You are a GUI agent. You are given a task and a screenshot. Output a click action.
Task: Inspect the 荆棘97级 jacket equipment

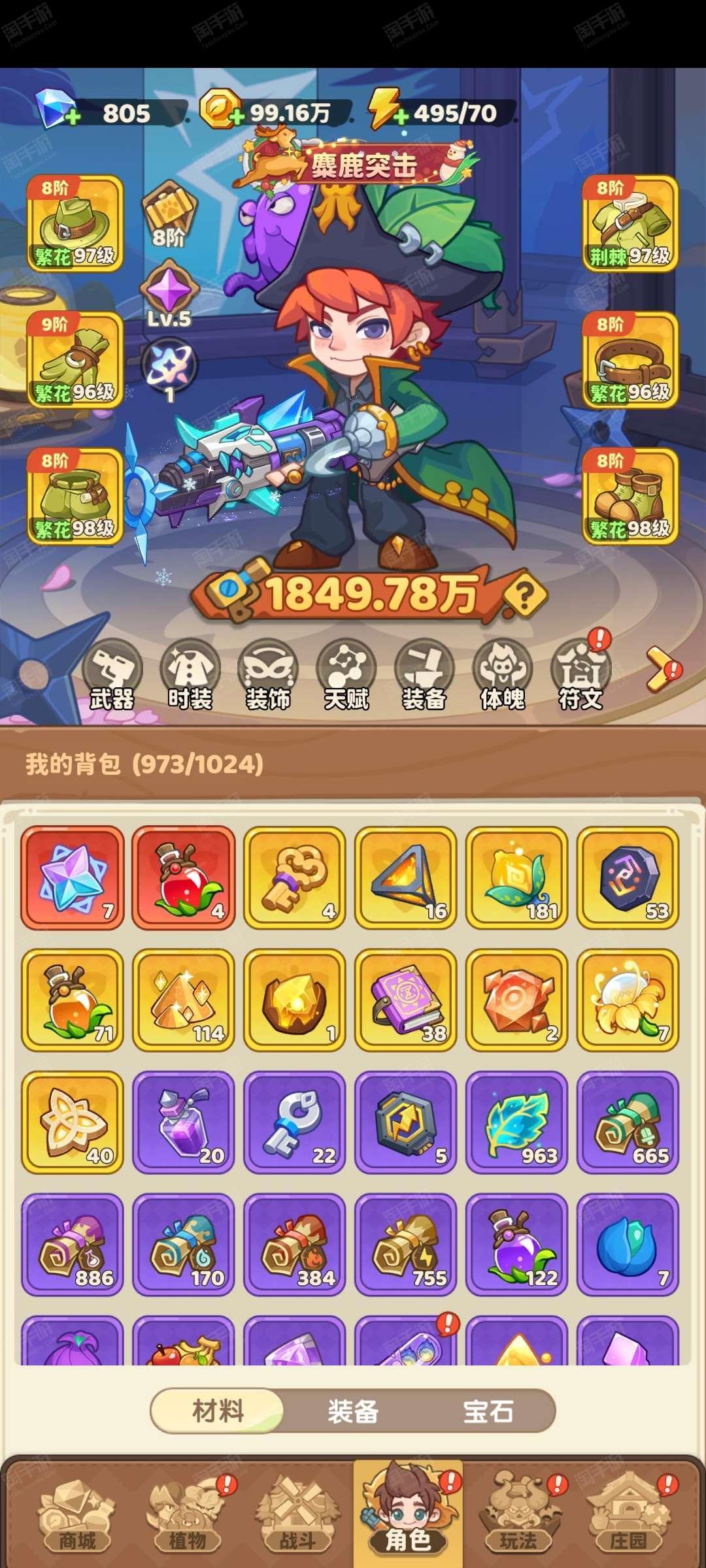point(630,223)
